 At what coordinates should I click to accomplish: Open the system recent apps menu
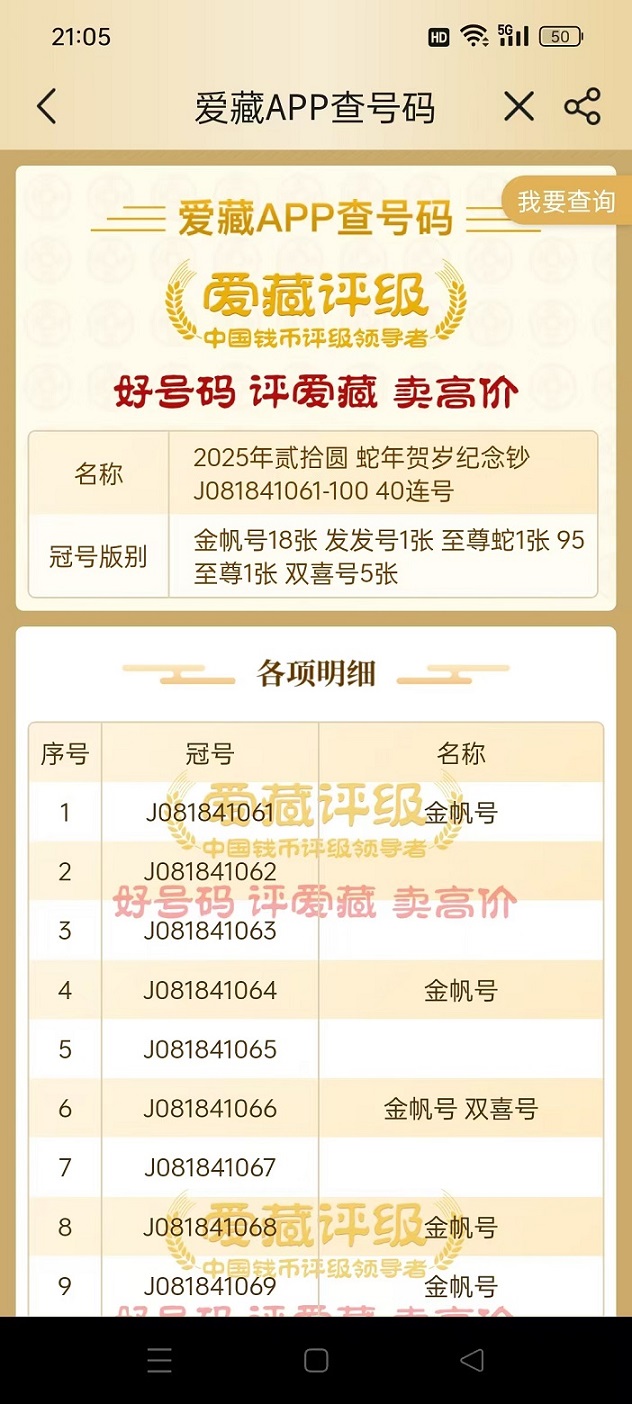[x=159, y=1360]
